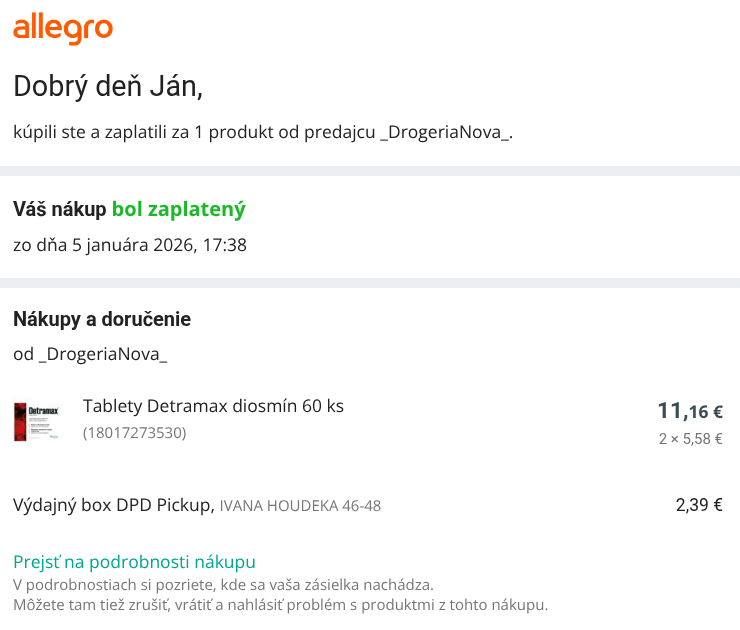Open the Tablety Detramax diosmín product
The image size is (740, 630).
213,406
